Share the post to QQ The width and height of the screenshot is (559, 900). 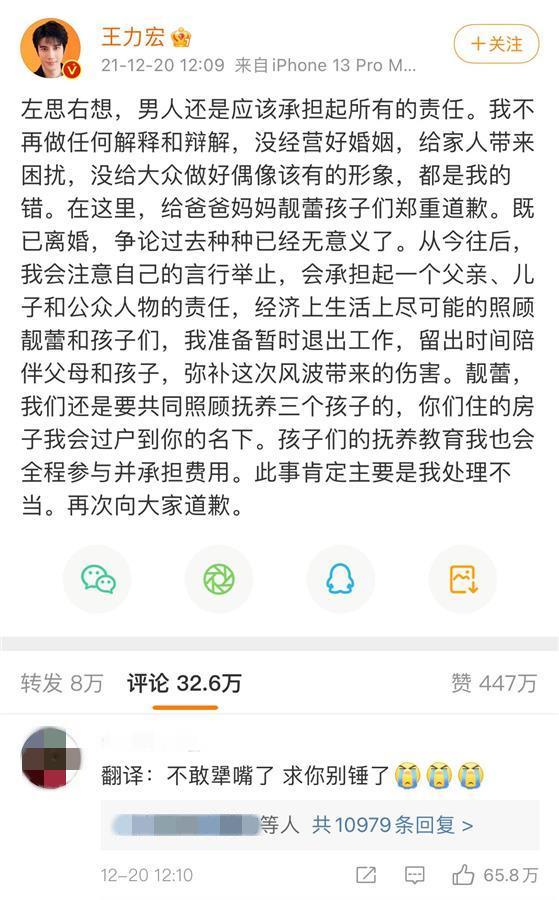(x=340, y=579)
